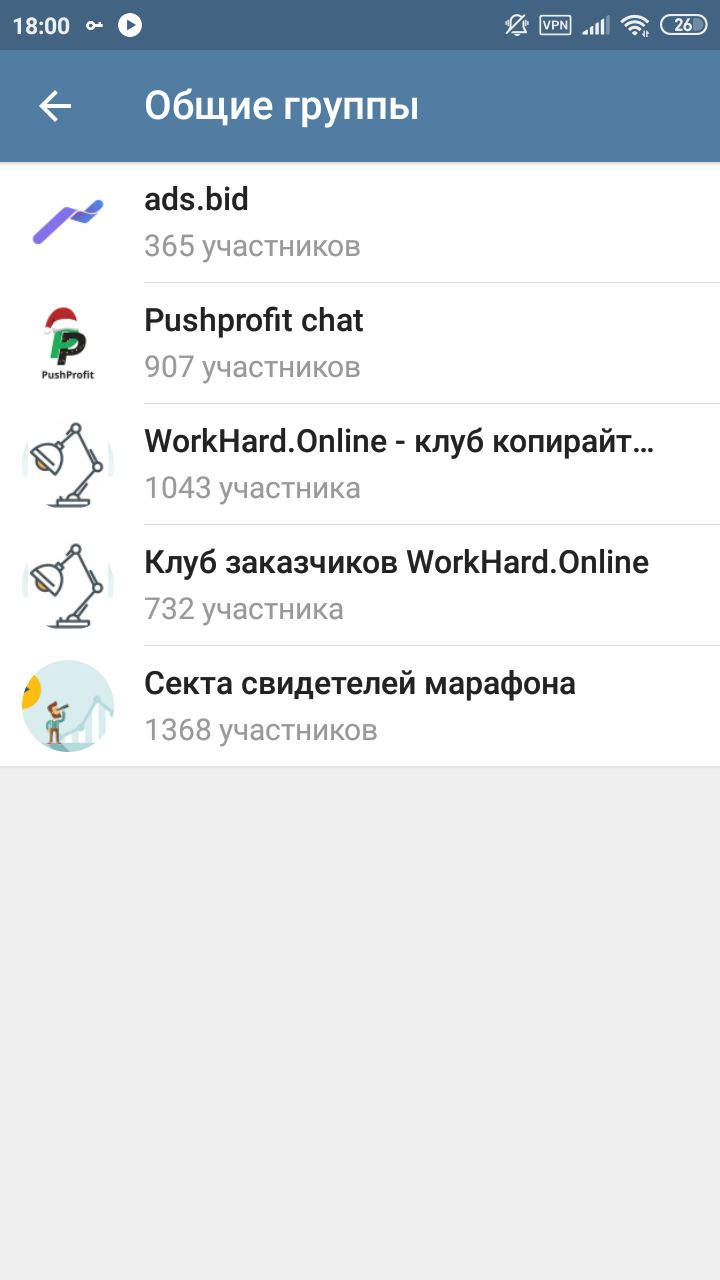This screenshot has height=1280, width=720.
Task: Open the ads.bid group
Action: (360, 222)
